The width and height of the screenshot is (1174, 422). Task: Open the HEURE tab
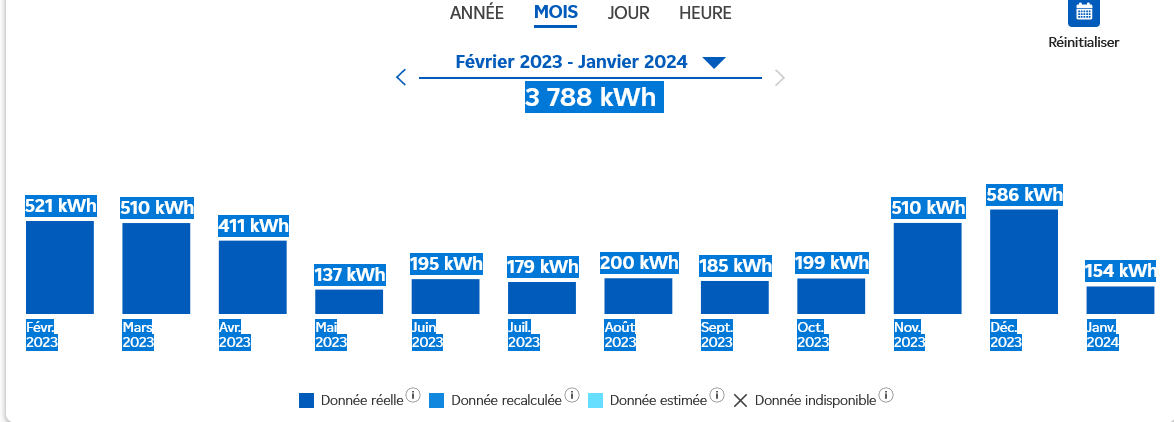point(705,13)
